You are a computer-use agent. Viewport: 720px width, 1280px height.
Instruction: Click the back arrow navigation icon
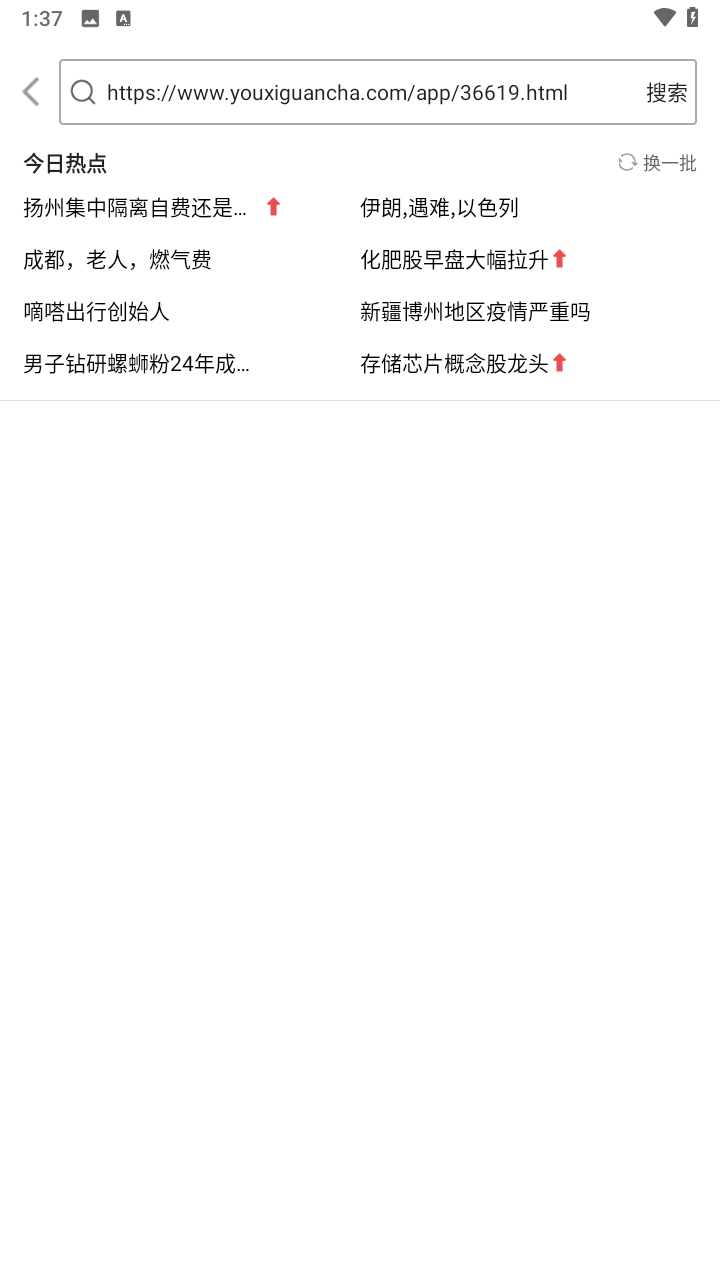tap(30, 91)
